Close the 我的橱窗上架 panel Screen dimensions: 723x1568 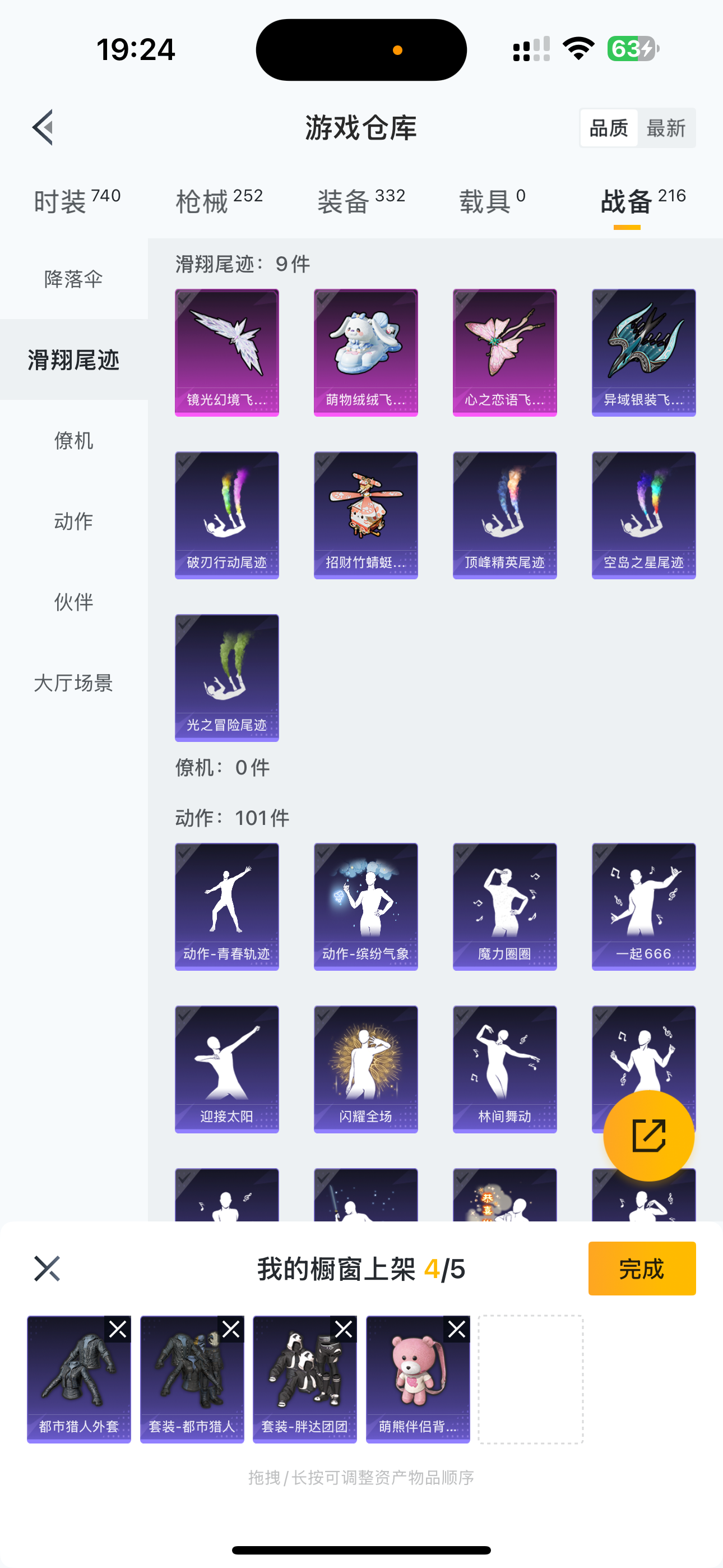click(47, 1269)
